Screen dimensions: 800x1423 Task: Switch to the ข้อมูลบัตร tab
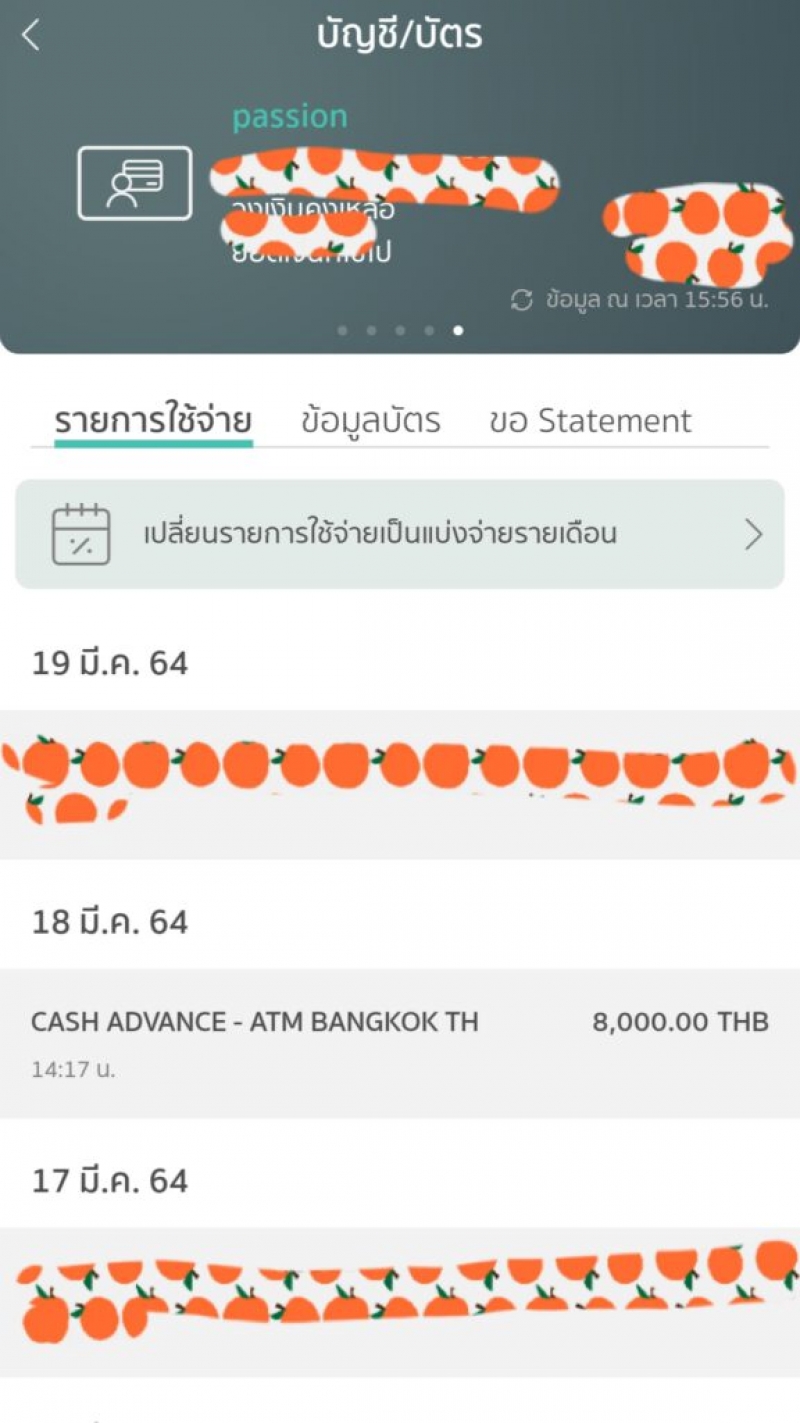point(370,421)
